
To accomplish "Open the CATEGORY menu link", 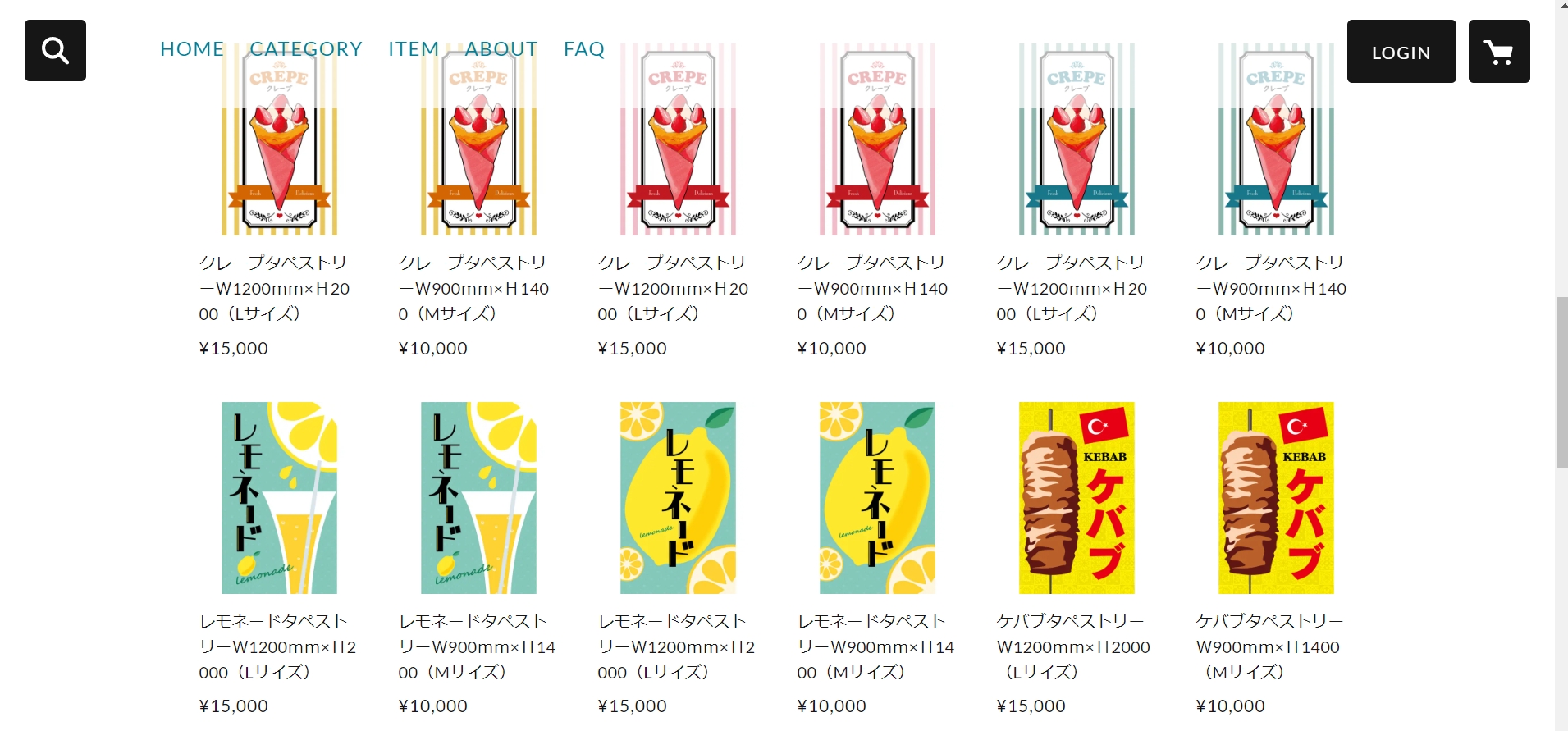I will (x=306, y=49).
